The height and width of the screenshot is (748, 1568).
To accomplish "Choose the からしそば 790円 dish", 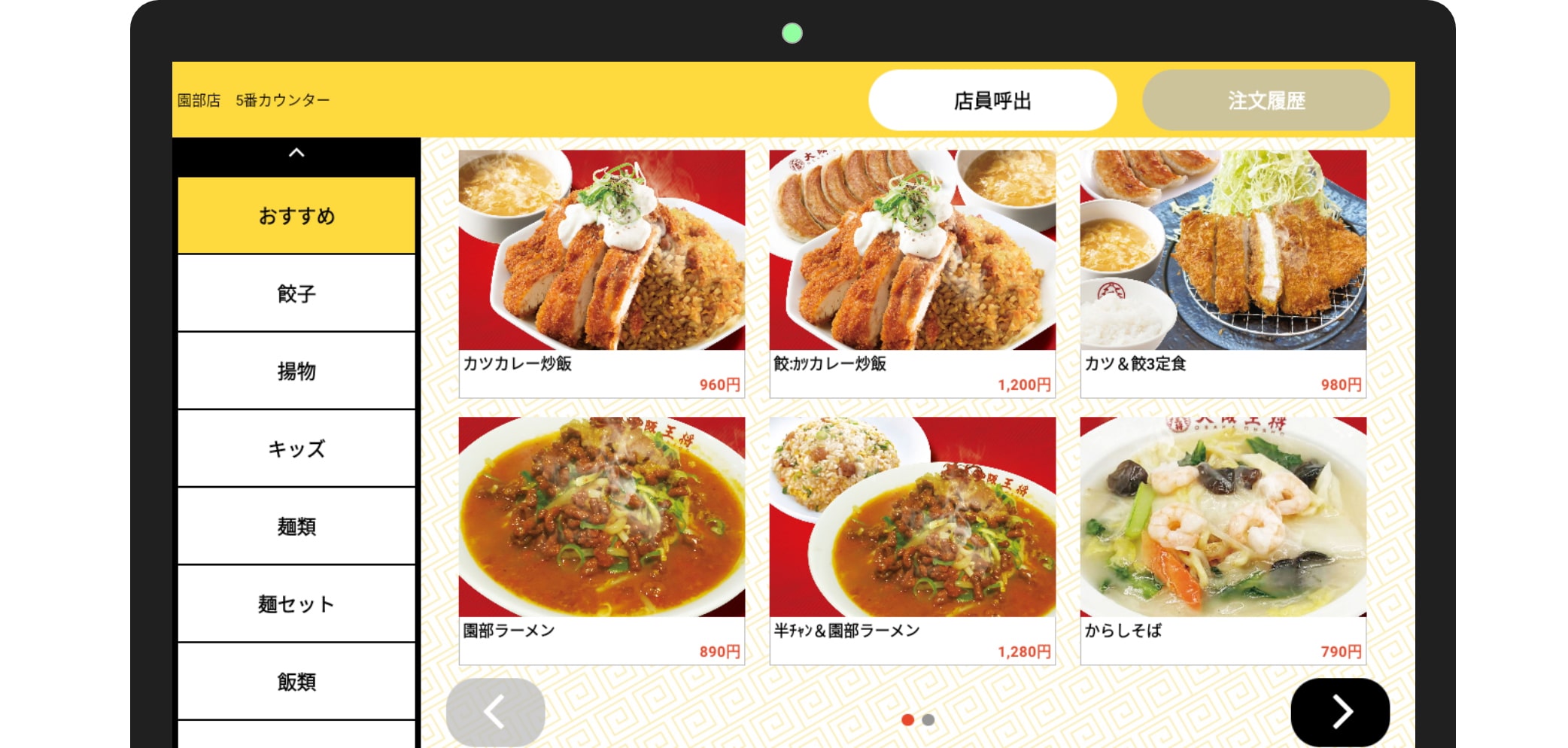I will coord(1223,540).
